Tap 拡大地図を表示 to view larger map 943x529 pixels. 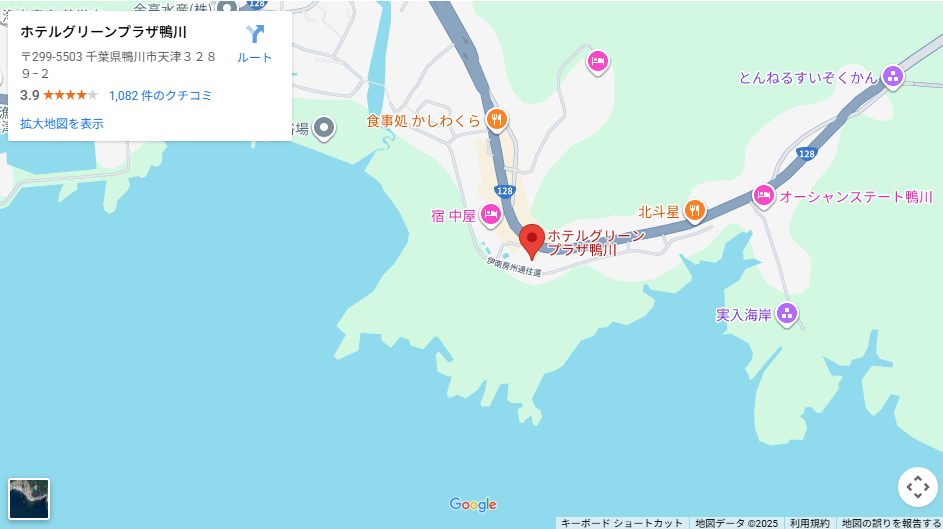[x=62, y=124]
